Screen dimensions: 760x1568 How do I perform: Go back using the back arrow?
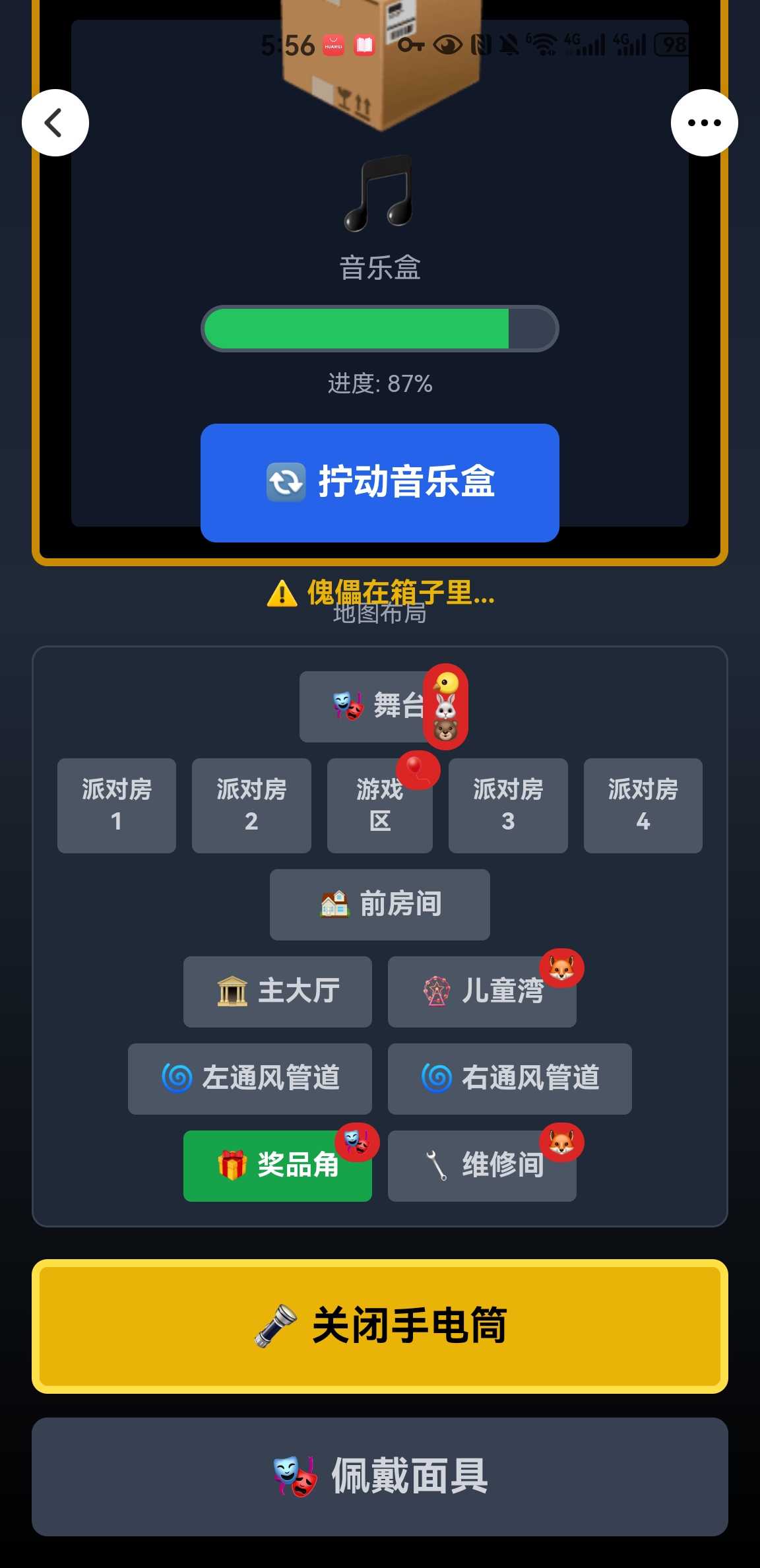tap(55, 123)
